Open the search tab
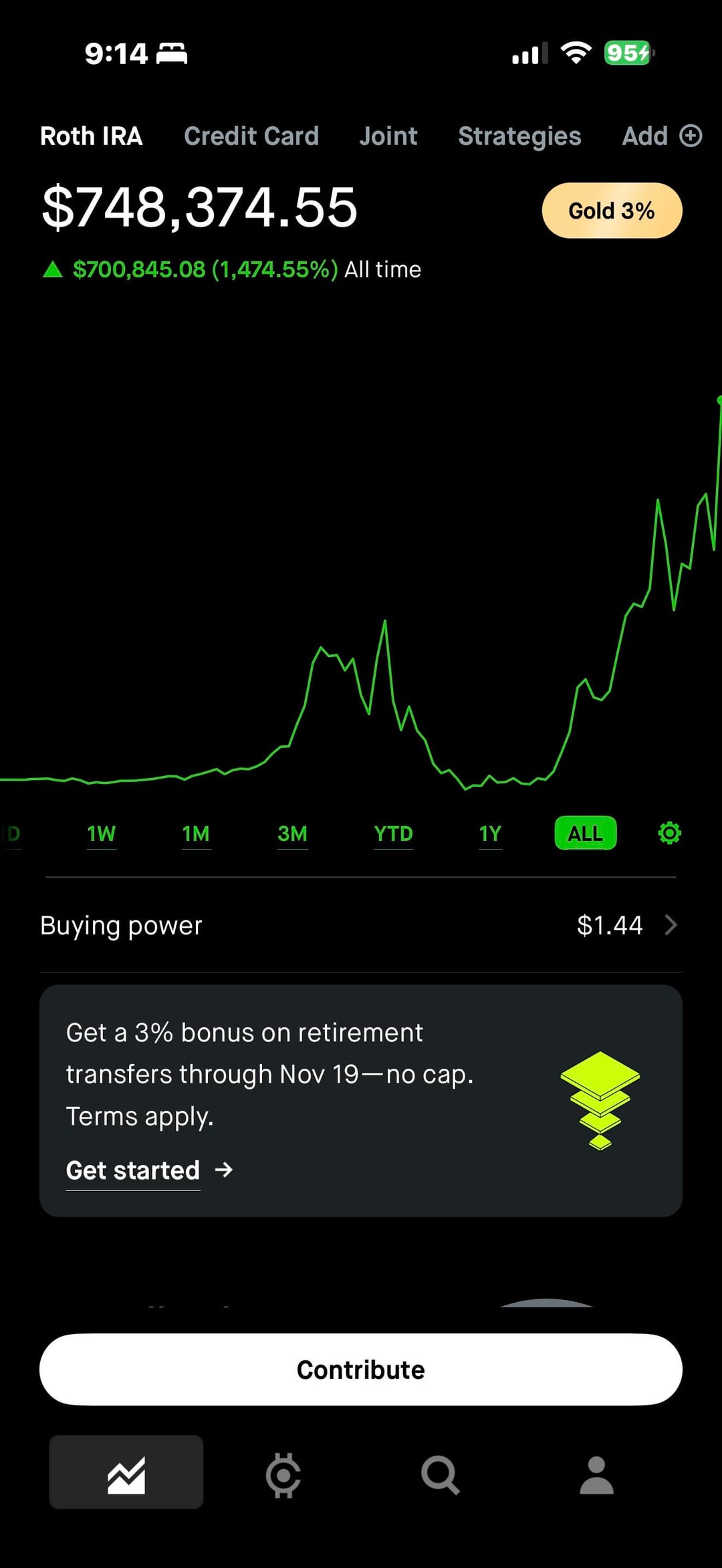 [x=440, y=1475]
